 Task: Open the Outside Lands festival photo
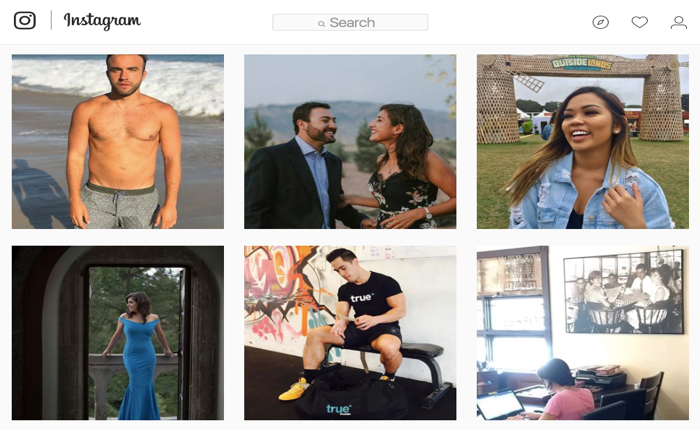(582, 141)
